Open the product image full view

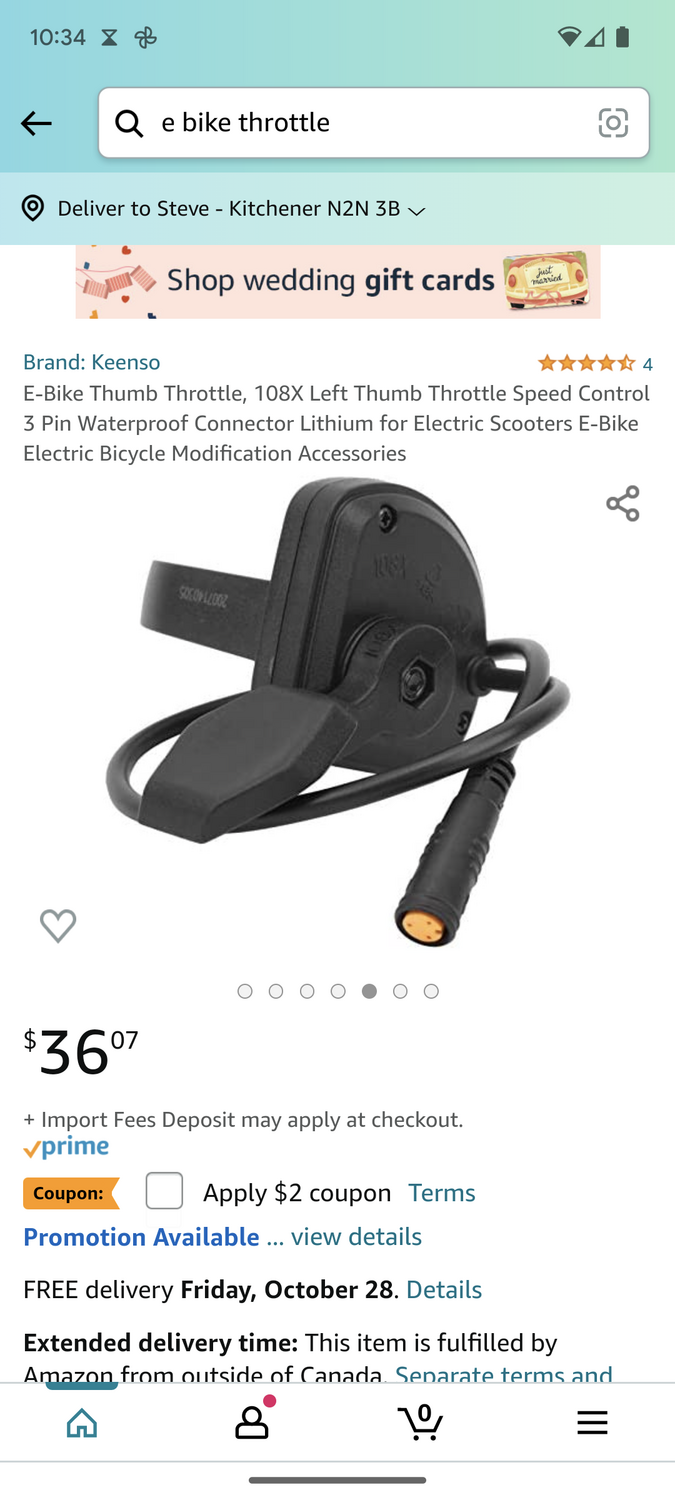(x=338, y=710)
